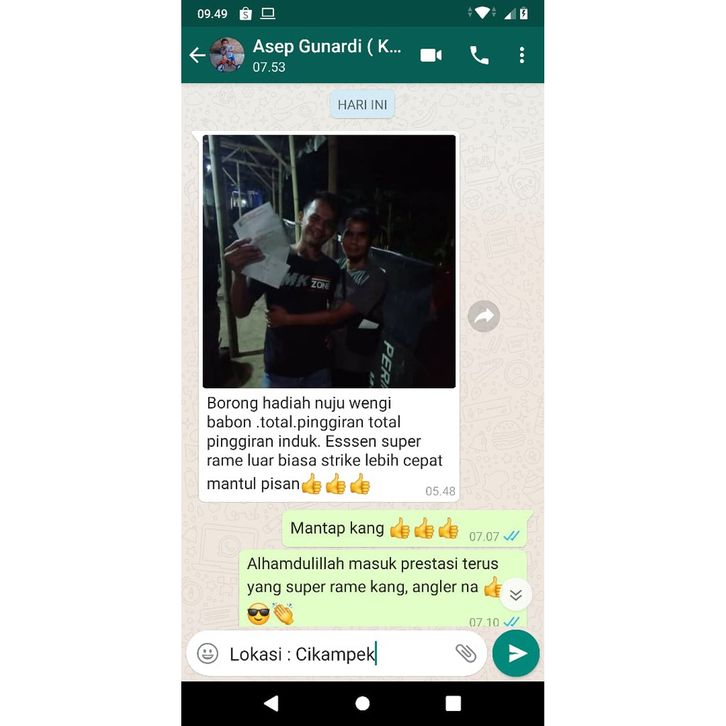Jump to latest messages arrow

pos(515,594)
